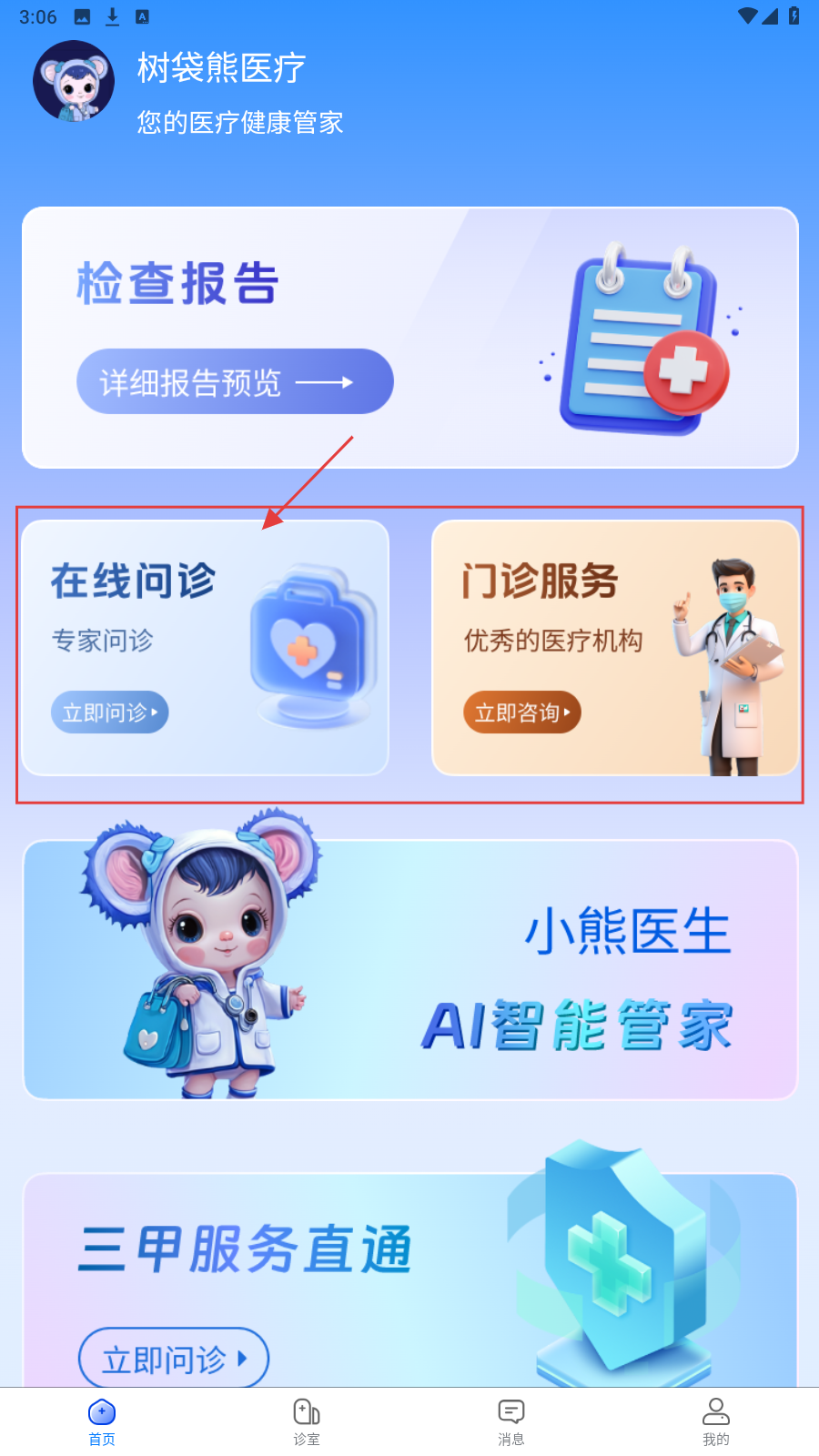Go to the 我的 tab

716,1422
